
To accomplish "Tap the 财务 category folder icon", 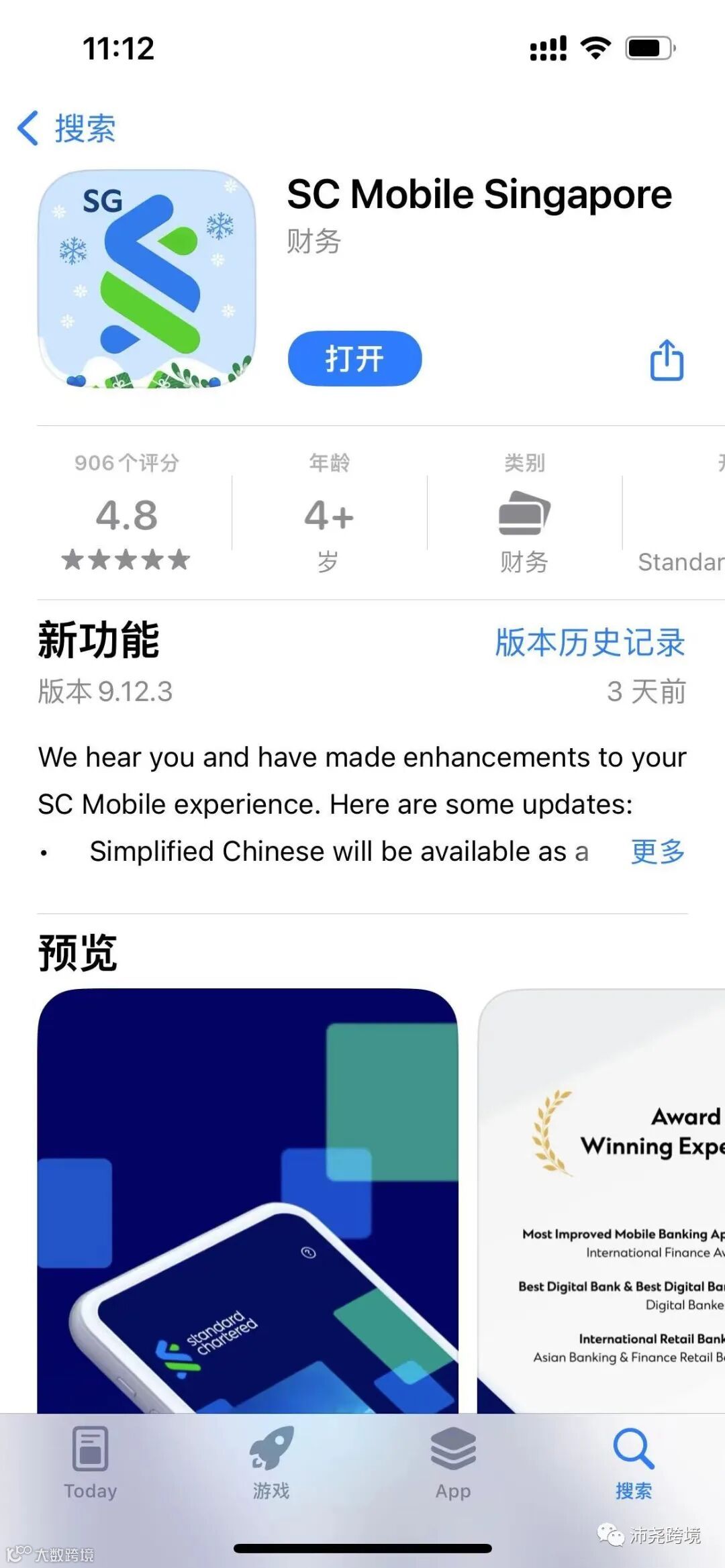I will point(524,513).
